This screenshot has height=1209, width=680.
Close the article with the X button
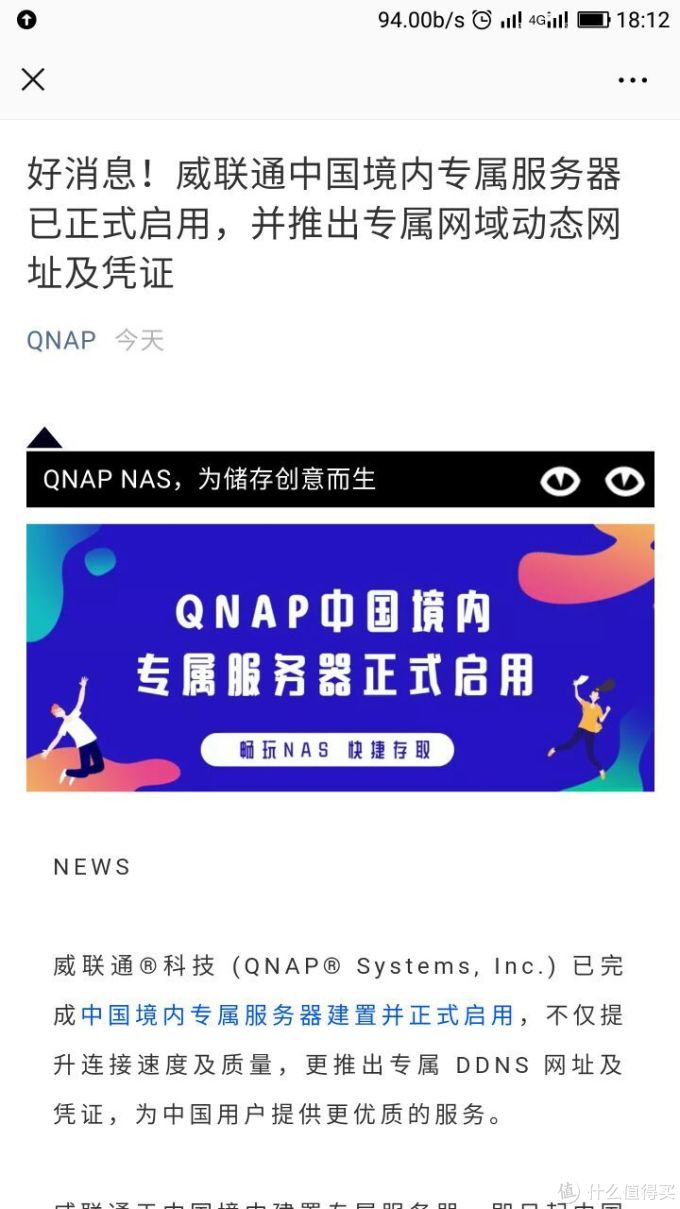coord(33,79)
